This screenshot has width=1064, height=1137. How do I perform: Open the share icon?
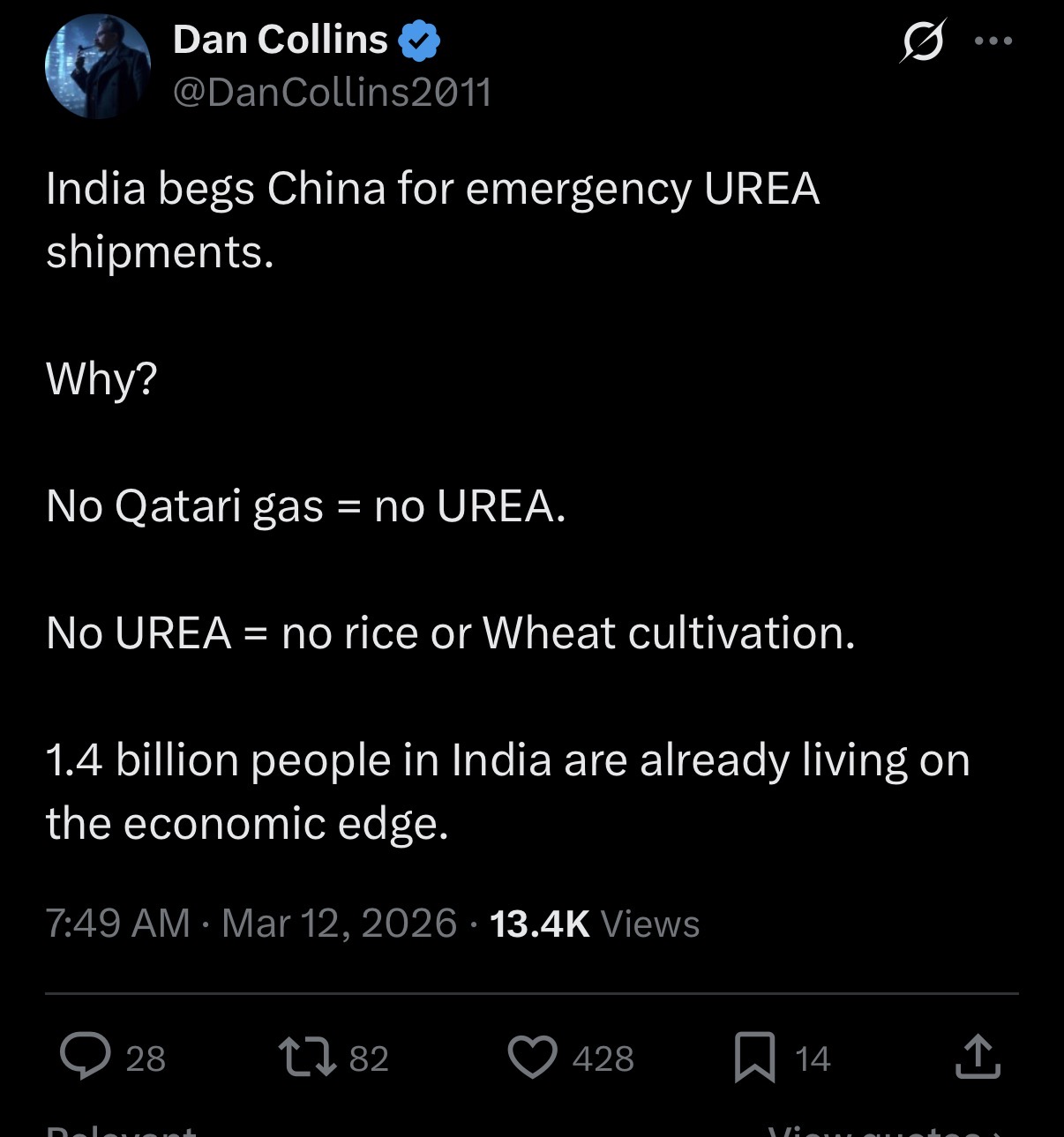pyautogui.click(x=978, y=1056)
